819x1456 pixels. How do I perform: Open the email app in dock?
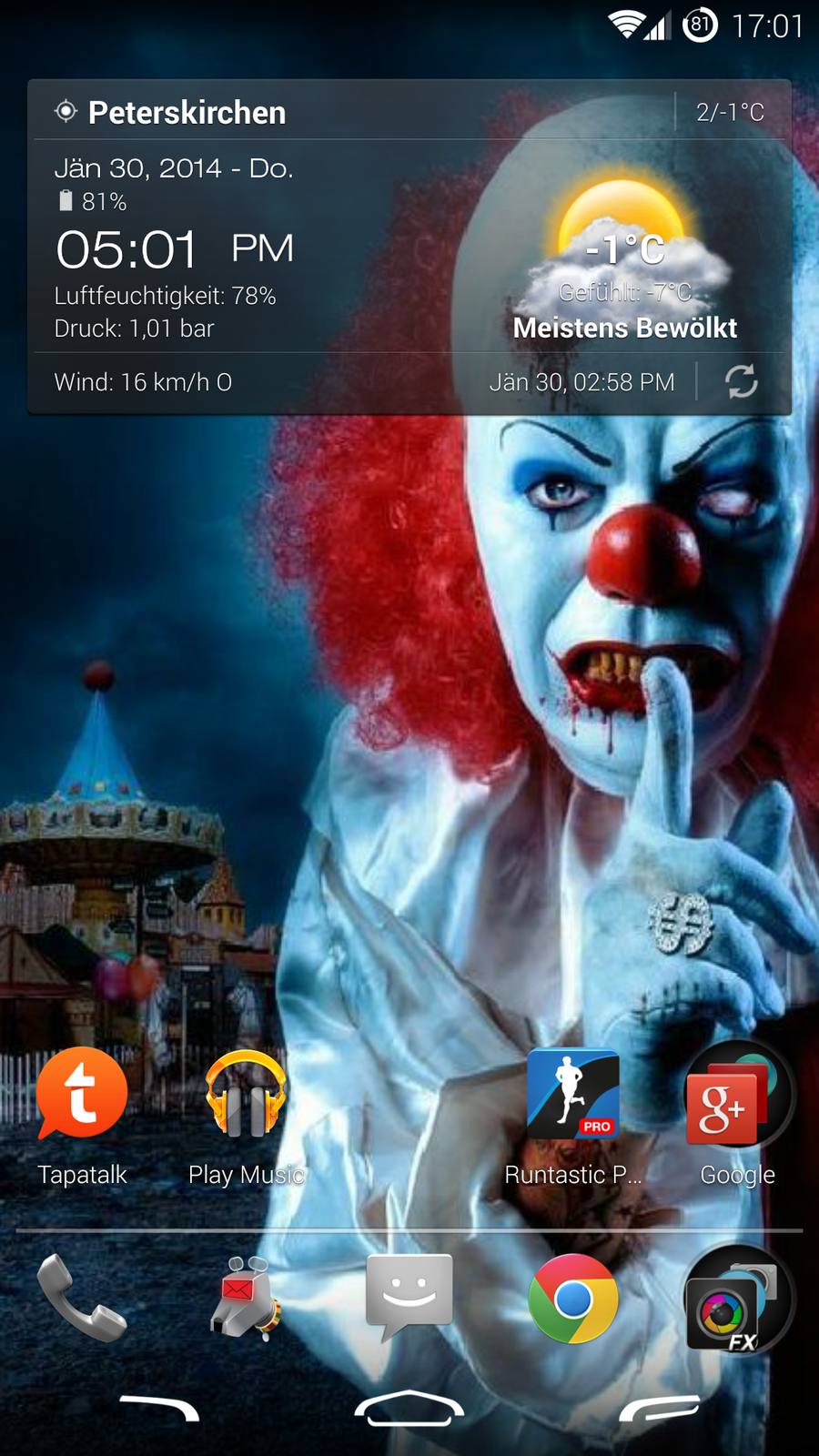[x=246, y=1299]
